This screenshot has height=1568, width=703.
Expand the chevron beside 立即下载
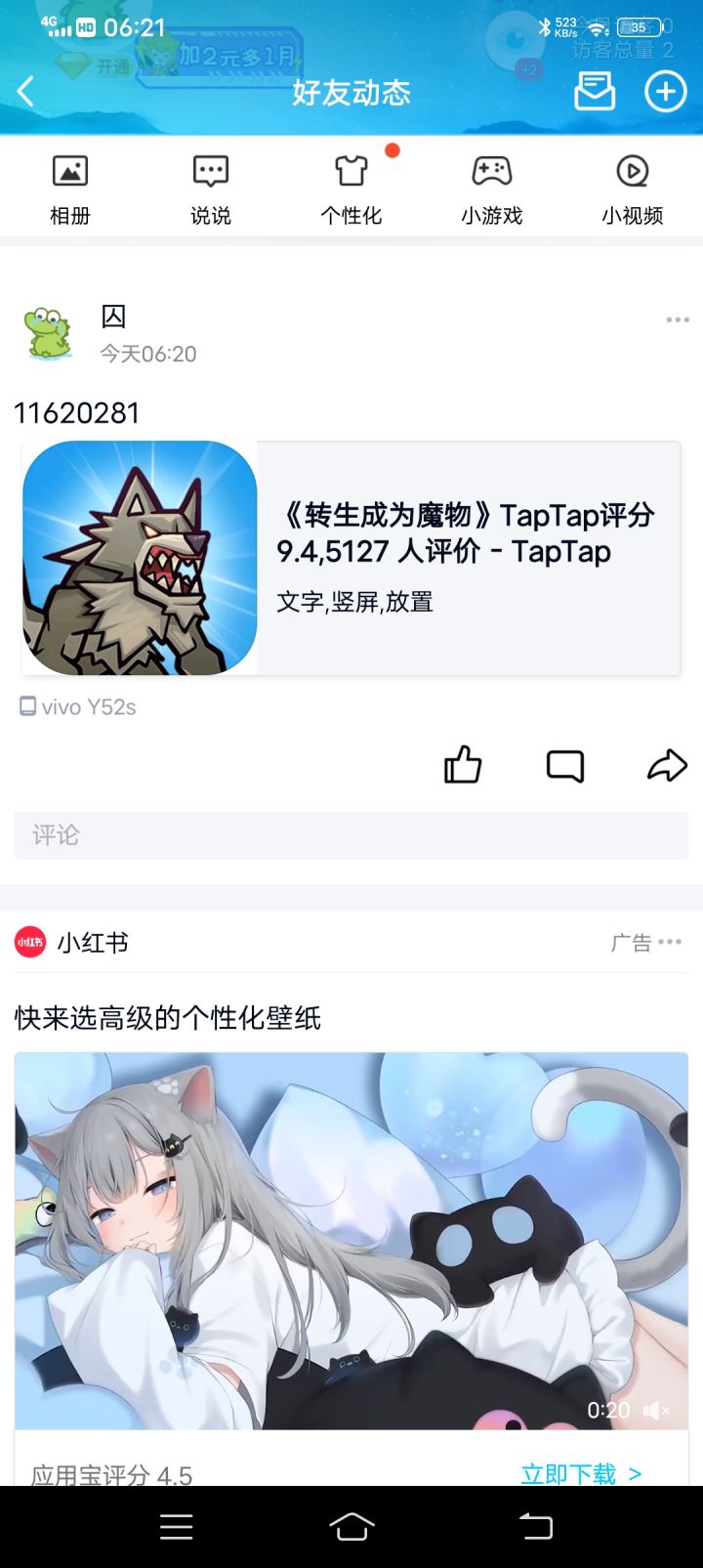(x=635, y=1475)
